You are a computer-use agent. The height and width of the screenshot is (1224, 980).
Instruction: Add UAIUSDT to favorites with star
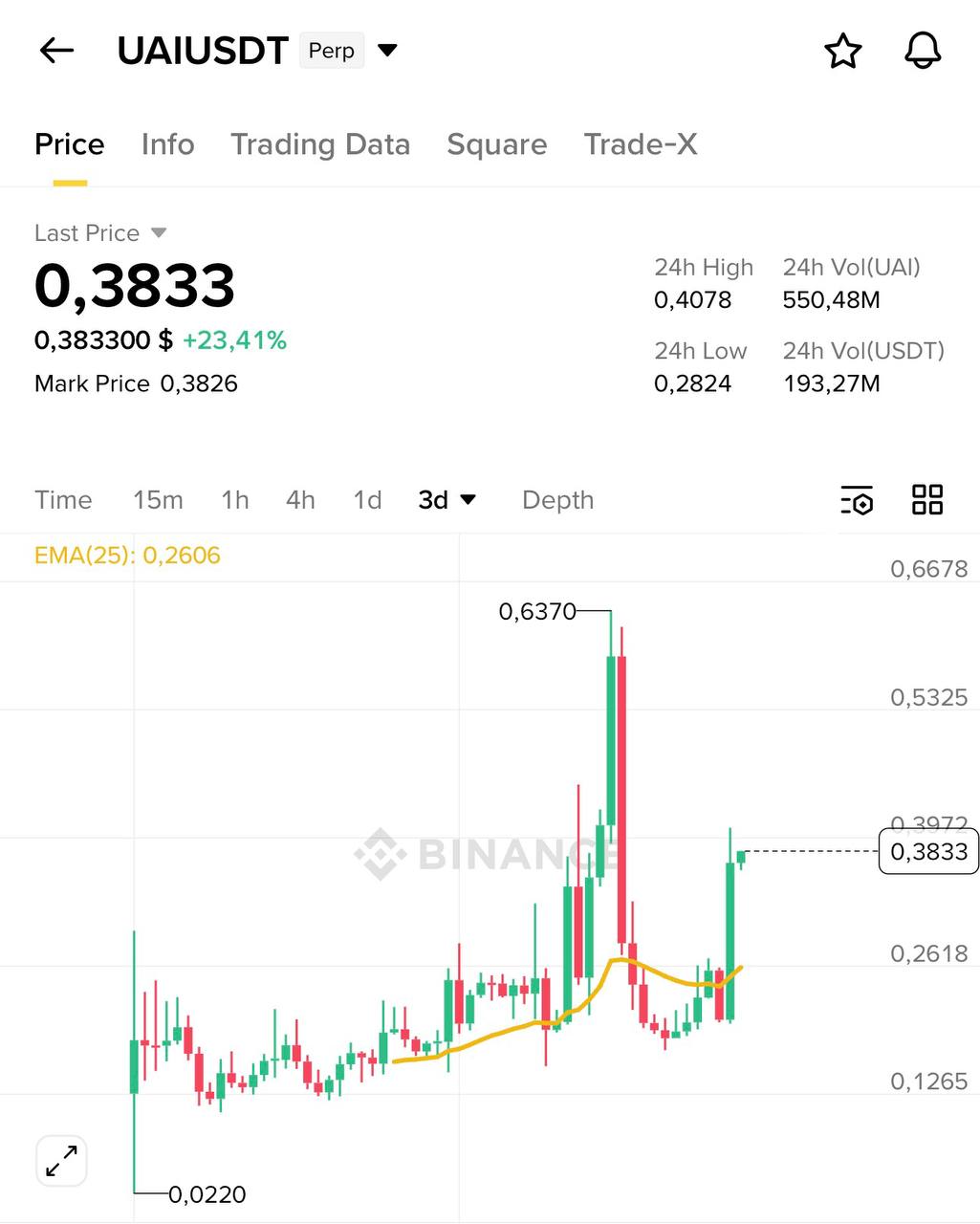(842, 51)
